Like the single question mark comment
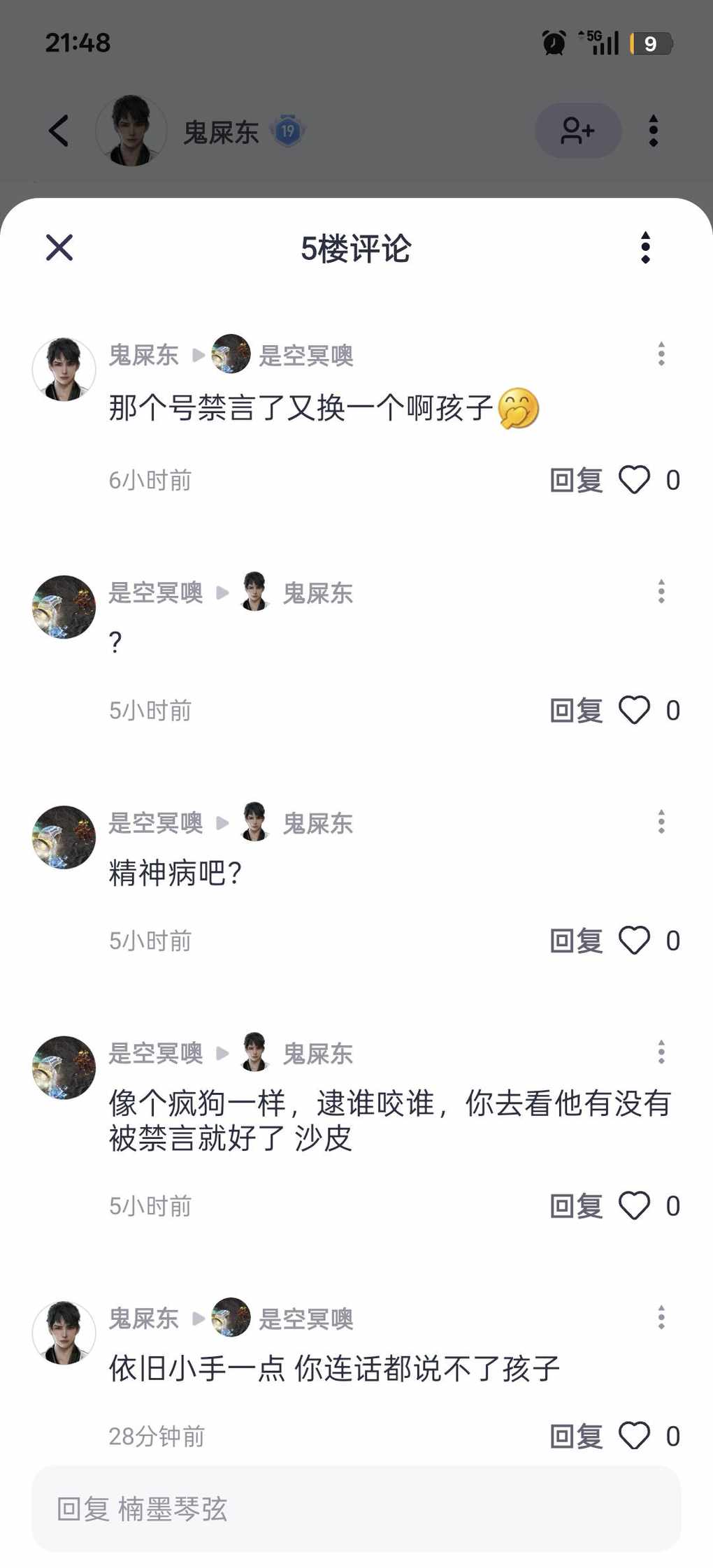Screen dimensions: 713x1568 click(635, 711)
